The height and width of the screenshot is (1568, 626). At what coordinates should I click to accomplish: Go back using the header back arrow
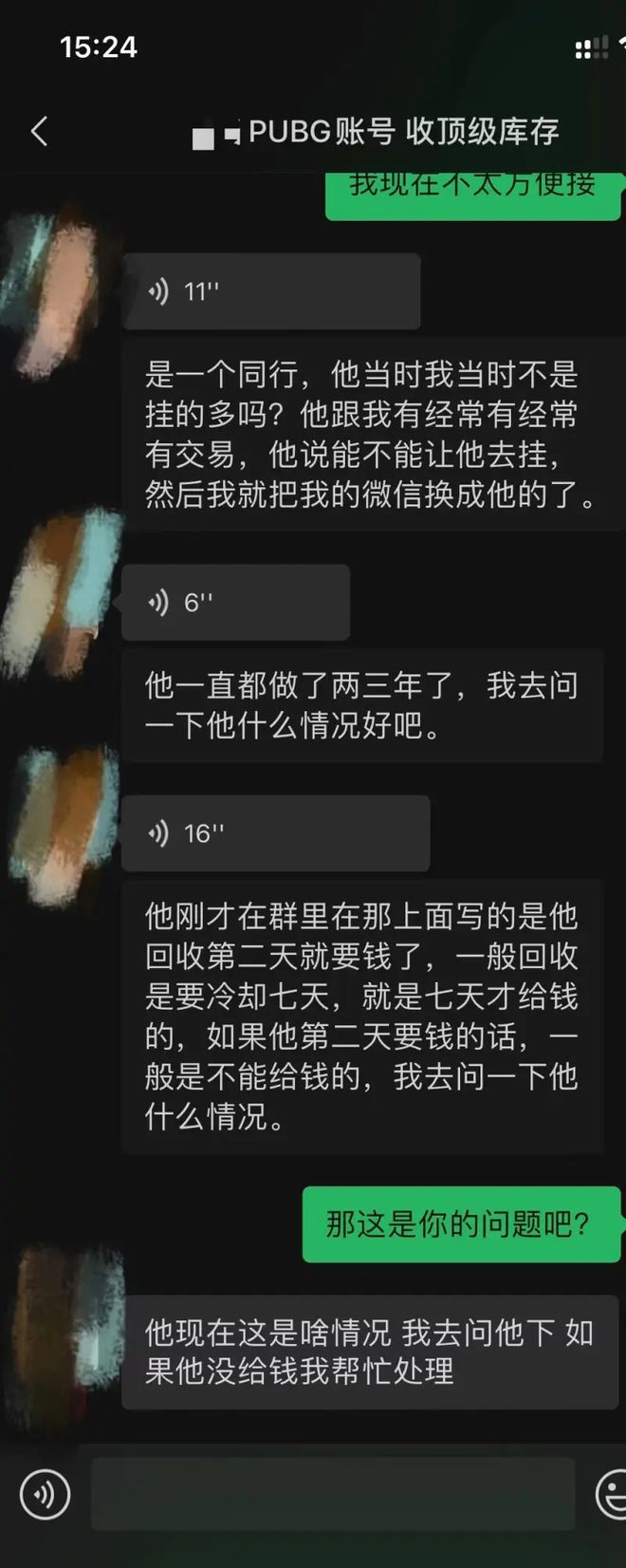(39, 131)
